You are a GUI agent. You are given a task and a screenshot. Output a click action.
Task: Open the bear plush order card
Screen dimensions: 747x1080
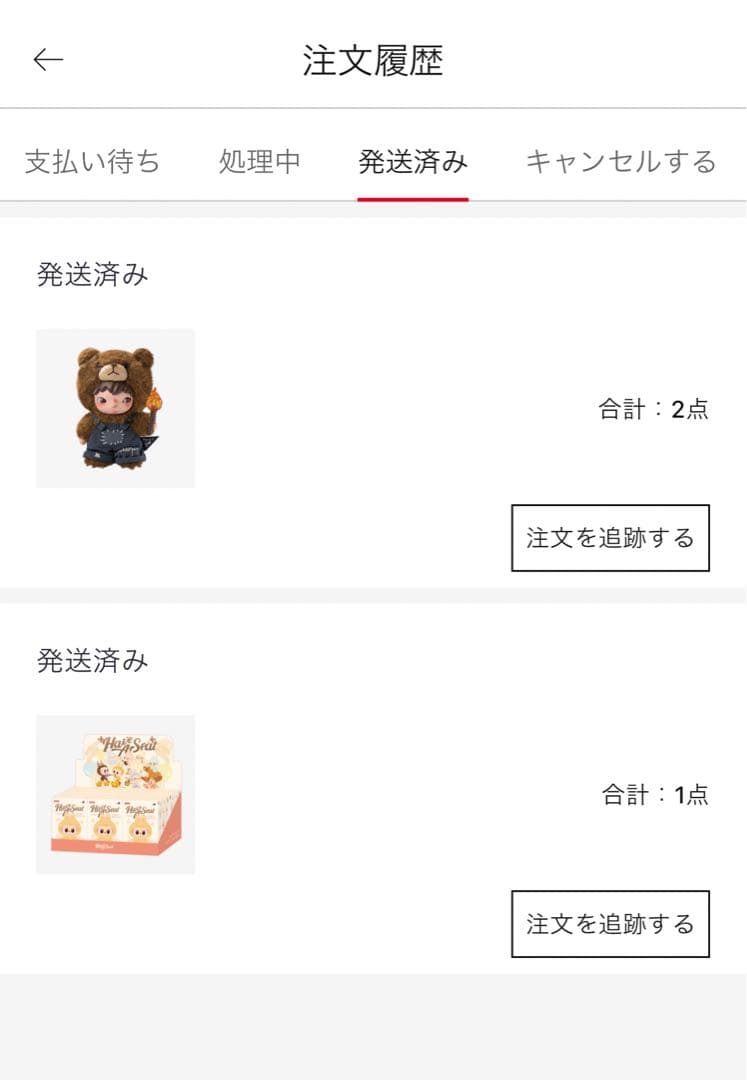[x=116, y=408]
